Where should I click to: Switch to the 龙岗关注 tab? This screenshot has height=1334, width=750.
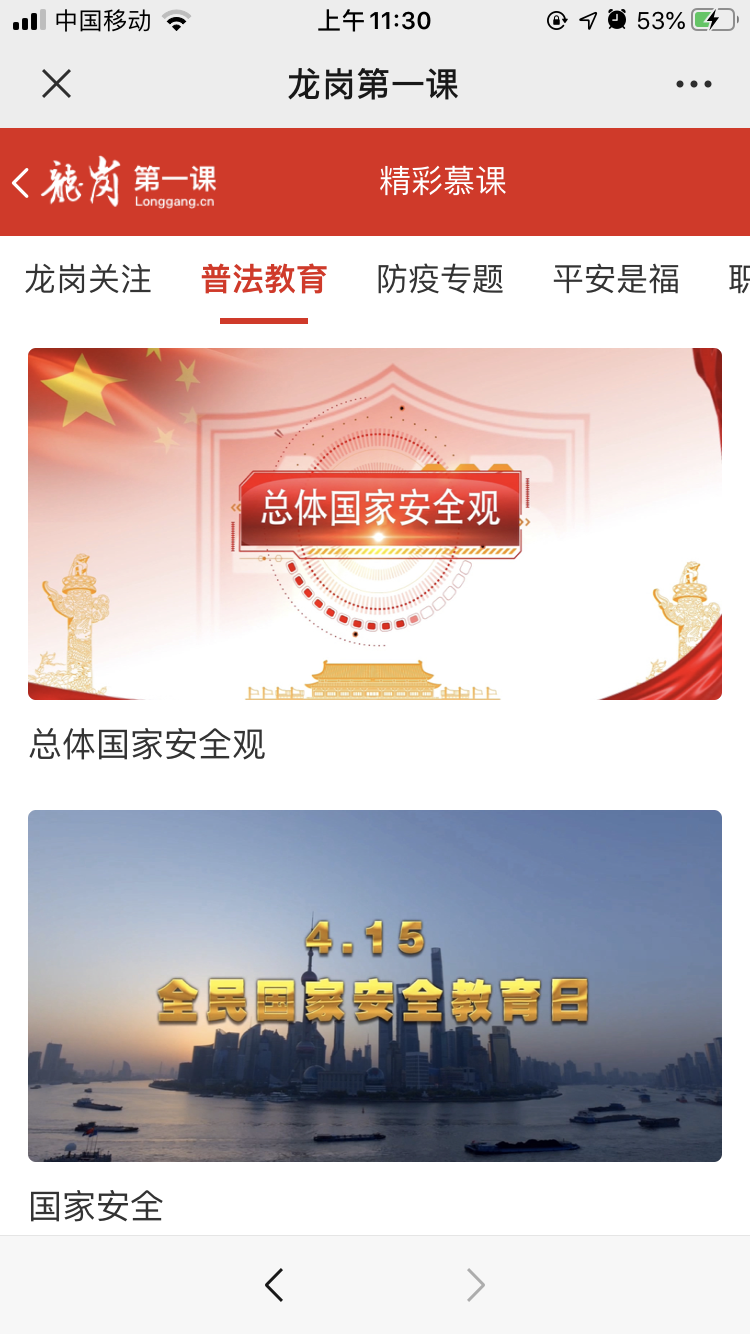tap(88, 279)
